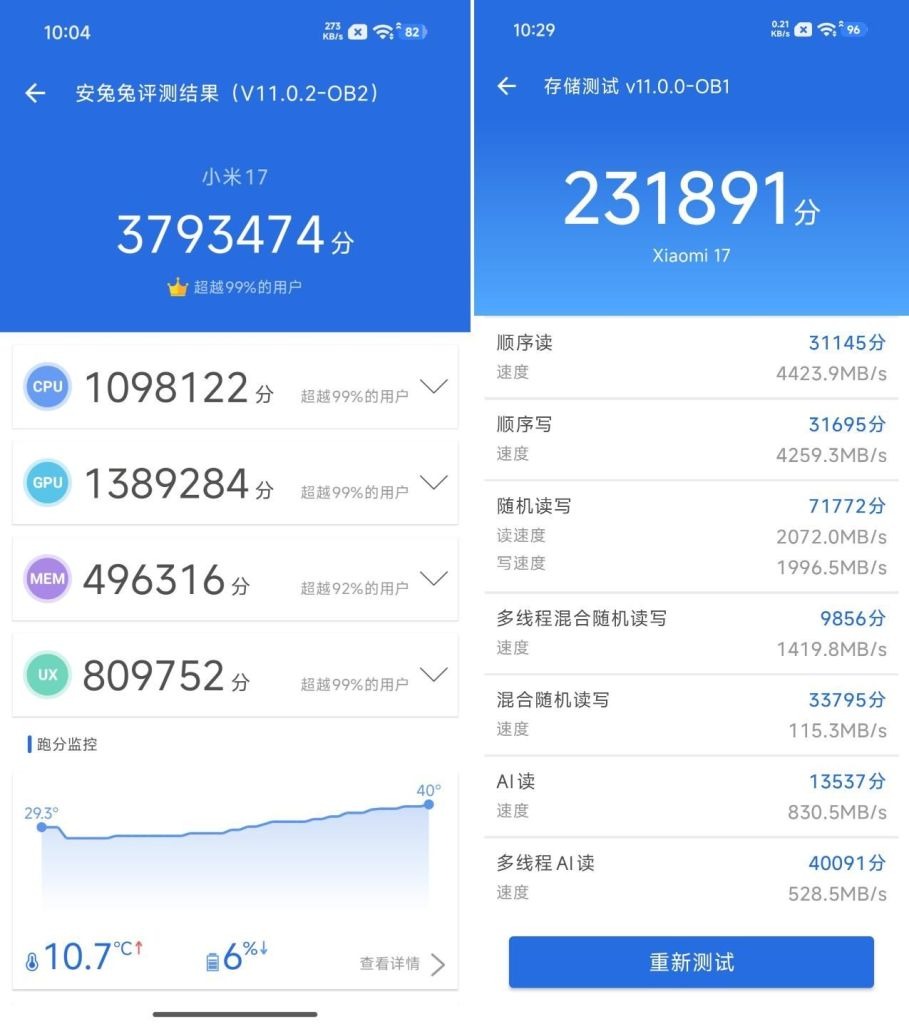Click the CPU score icon
The height and width of the screenshot is (1024, 909).
47,387
